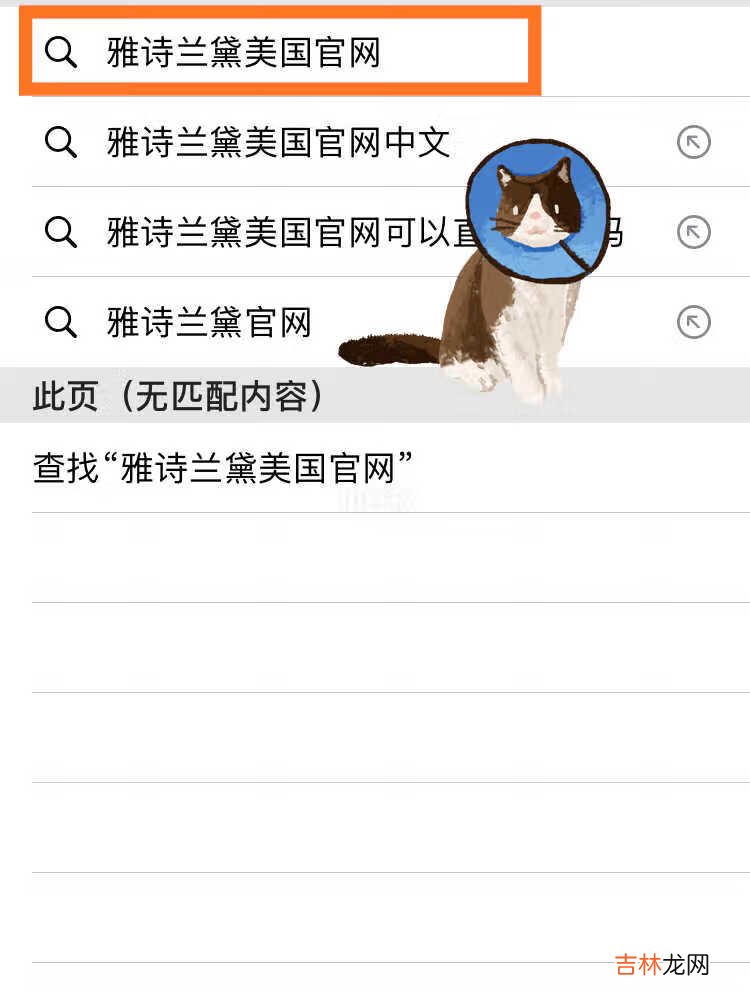Click the magnifier icon beside 雅诗兰黛美国官网可以直邮 suggestion

tap(61, 232)
